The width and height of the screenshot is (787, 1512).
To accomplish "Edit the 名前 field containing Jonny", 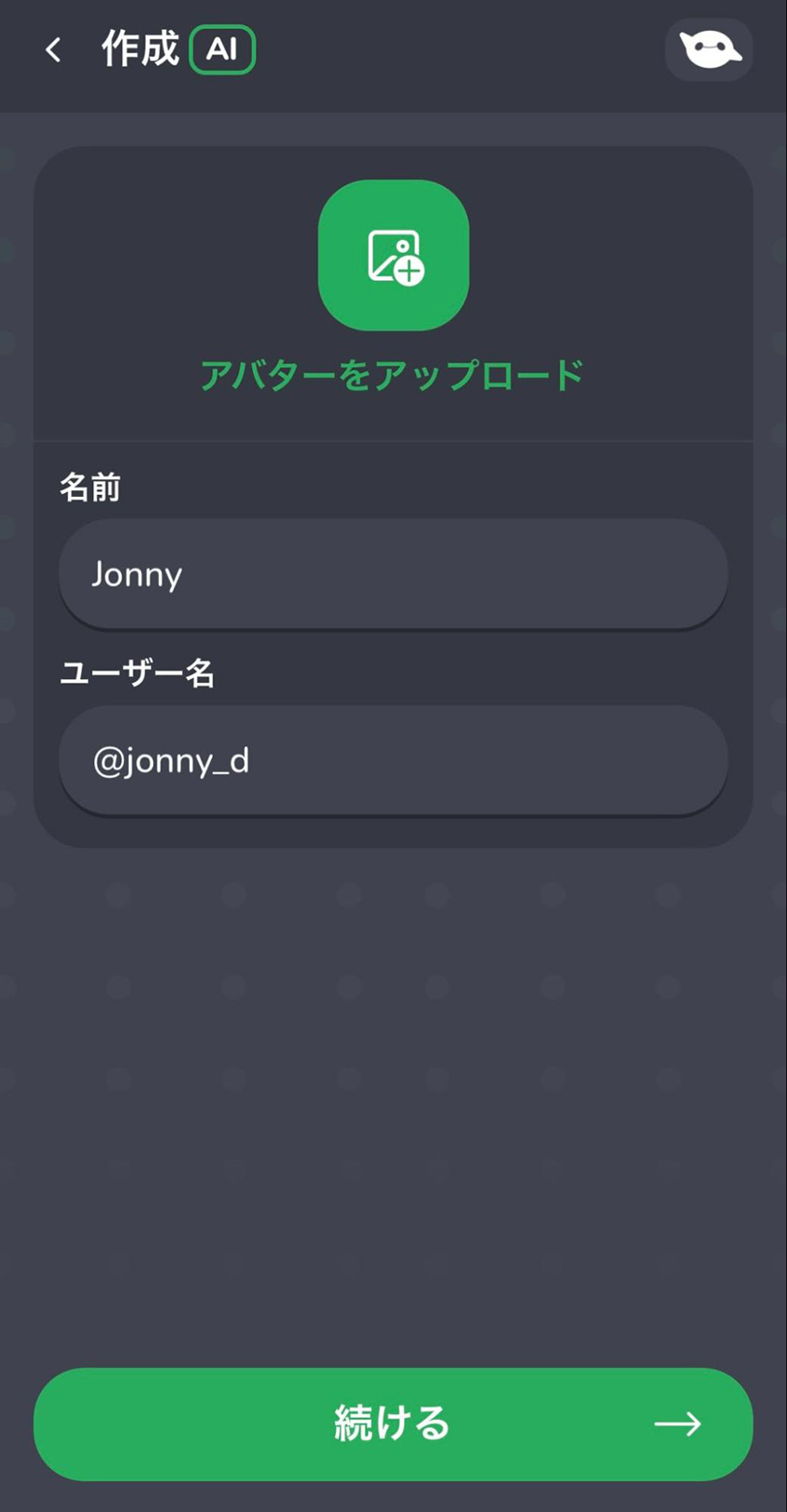I will tap(393, 573).
